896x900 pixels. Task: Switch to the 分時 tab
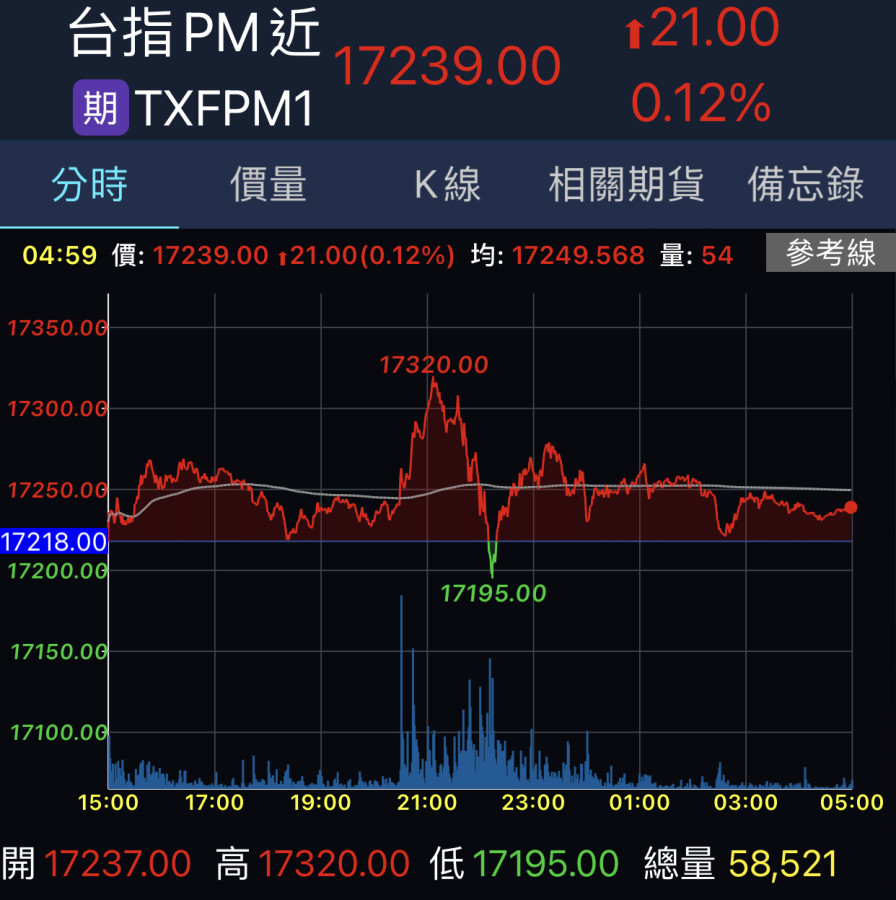pos(90,185)
